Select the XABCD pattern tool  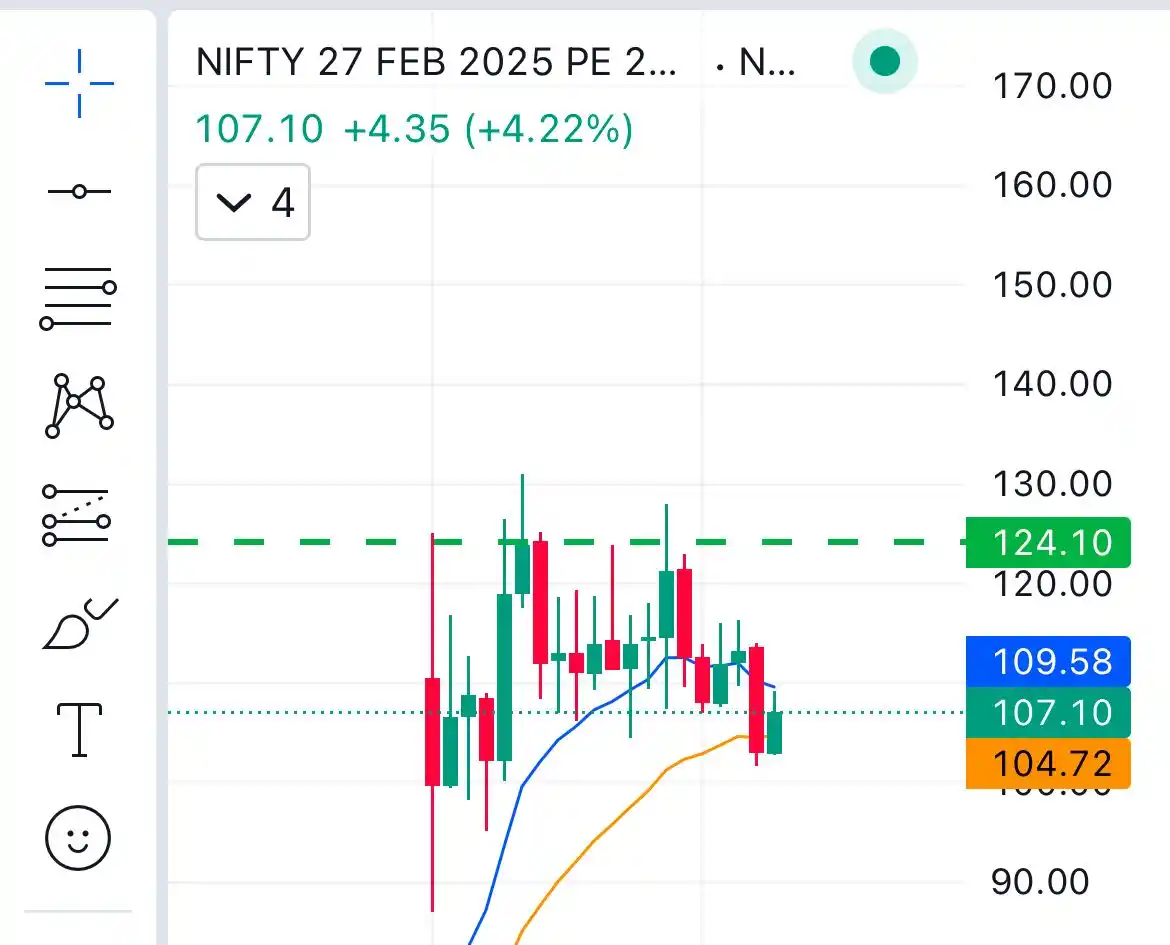click(79, 406)
